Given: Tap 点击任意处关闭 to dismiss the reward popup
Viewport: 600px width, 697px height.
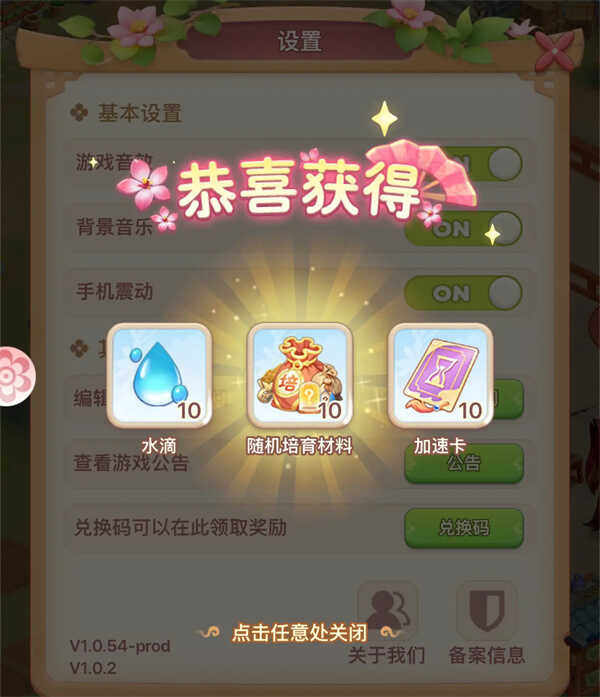Looking at the screenshot, I should tap(299, 632).
